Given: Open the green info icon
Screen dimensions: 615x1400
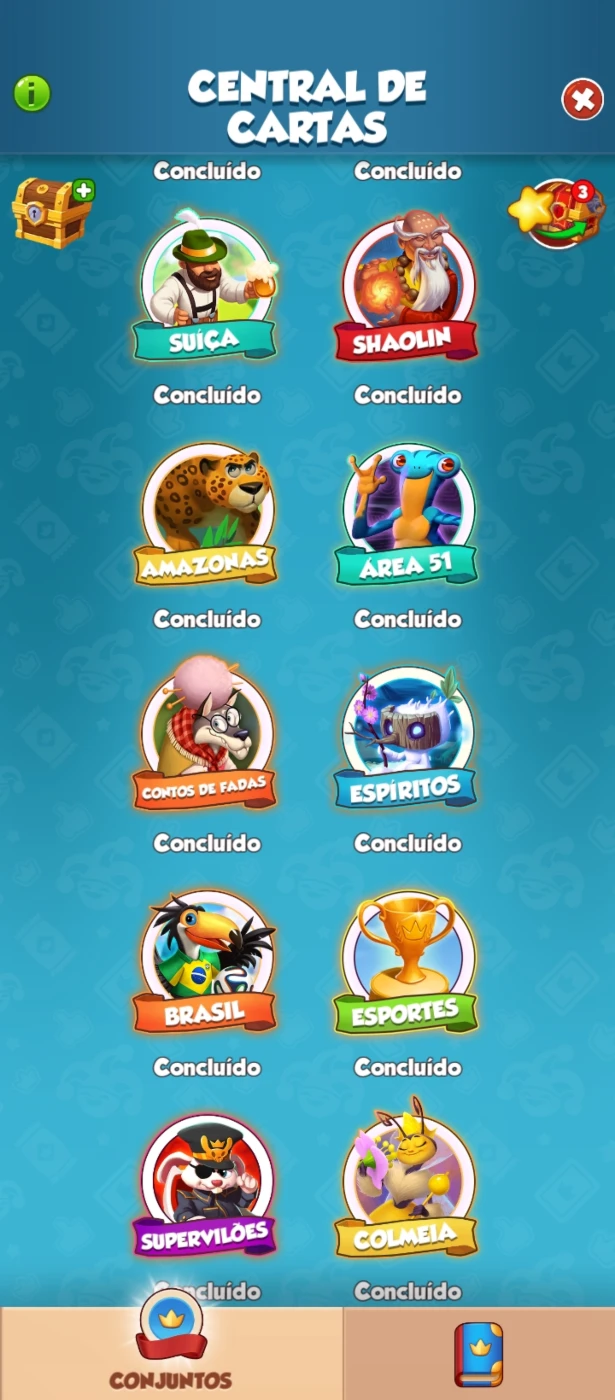Looking at the screenshot, I should click(x=32, y=94).
